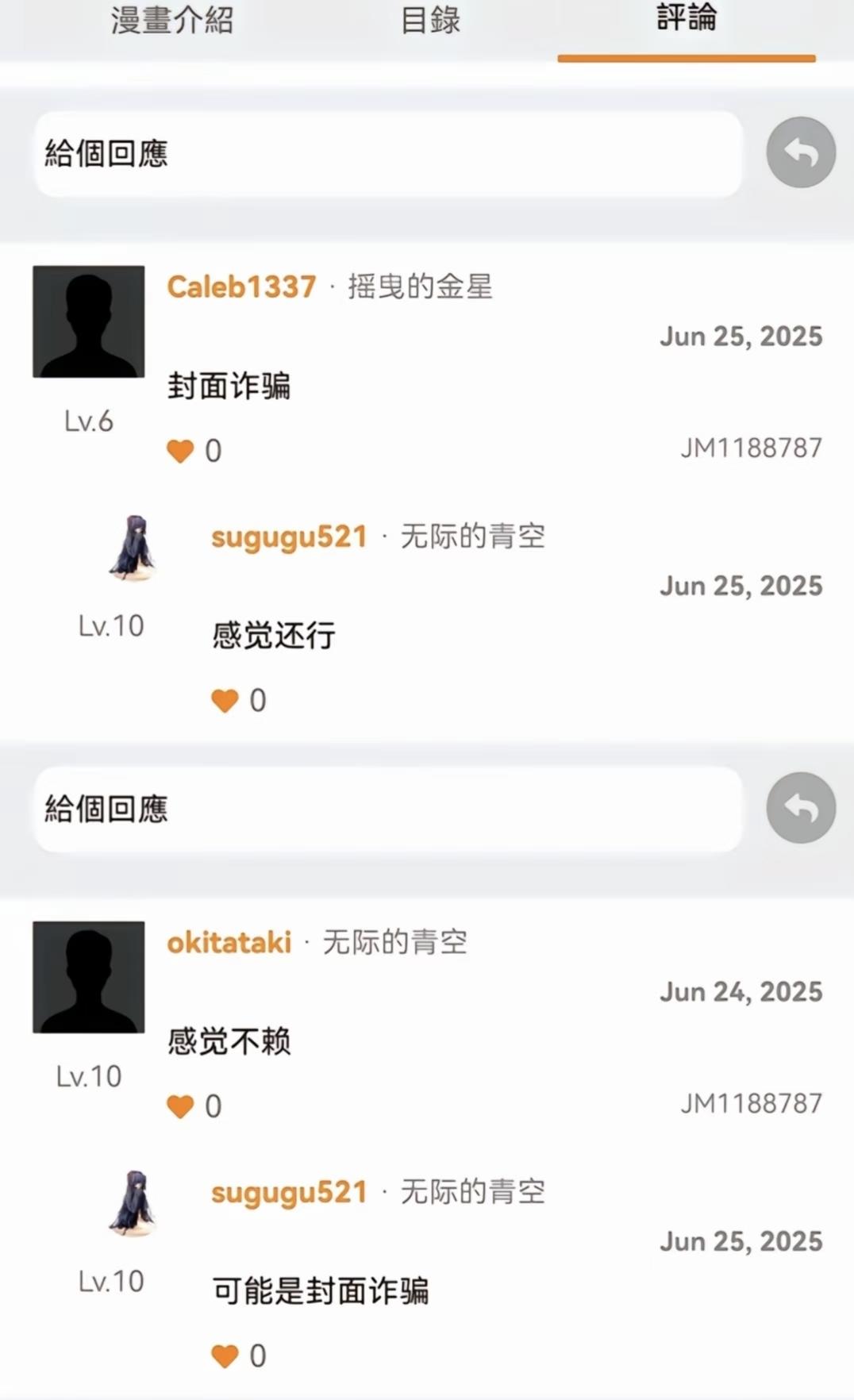Like sugugu521's reply 感觉还行
The image size is (854, 1400).
tap(225, 700)
